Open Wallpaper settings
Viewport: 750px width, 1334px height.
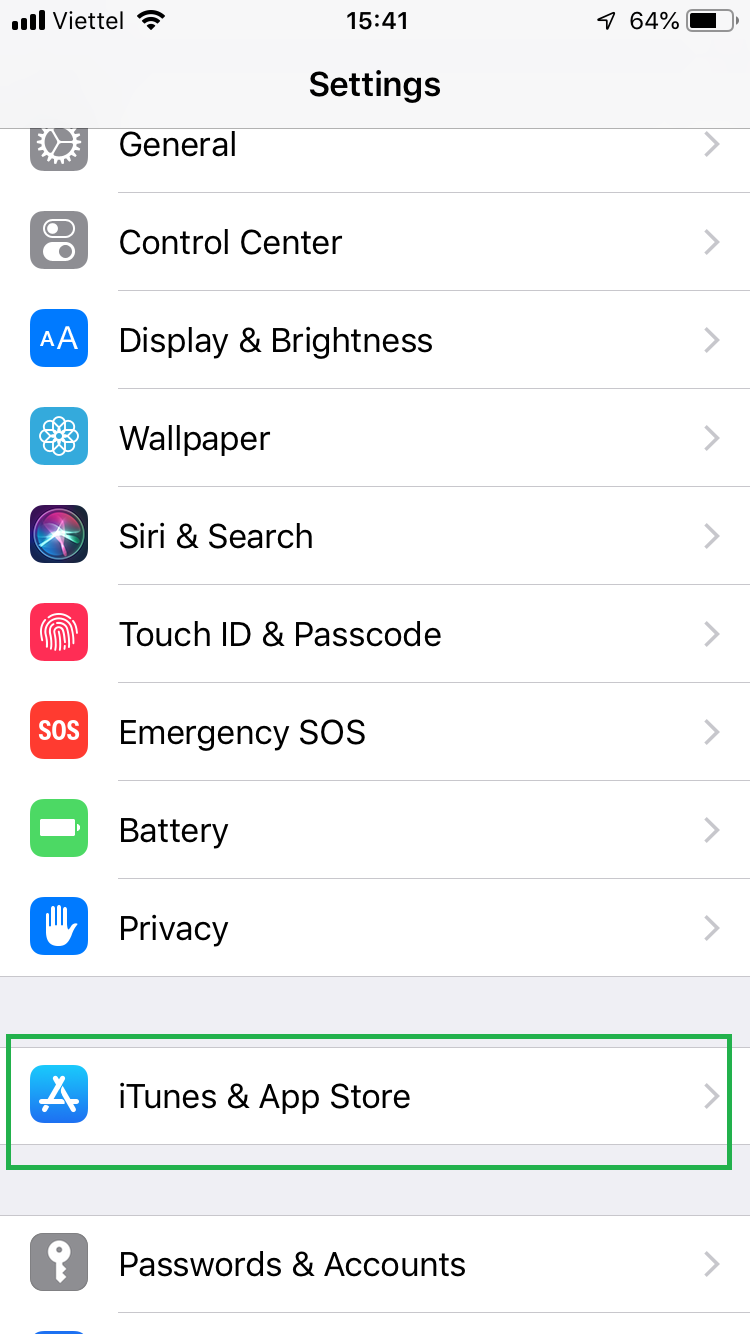click(375, 438)
